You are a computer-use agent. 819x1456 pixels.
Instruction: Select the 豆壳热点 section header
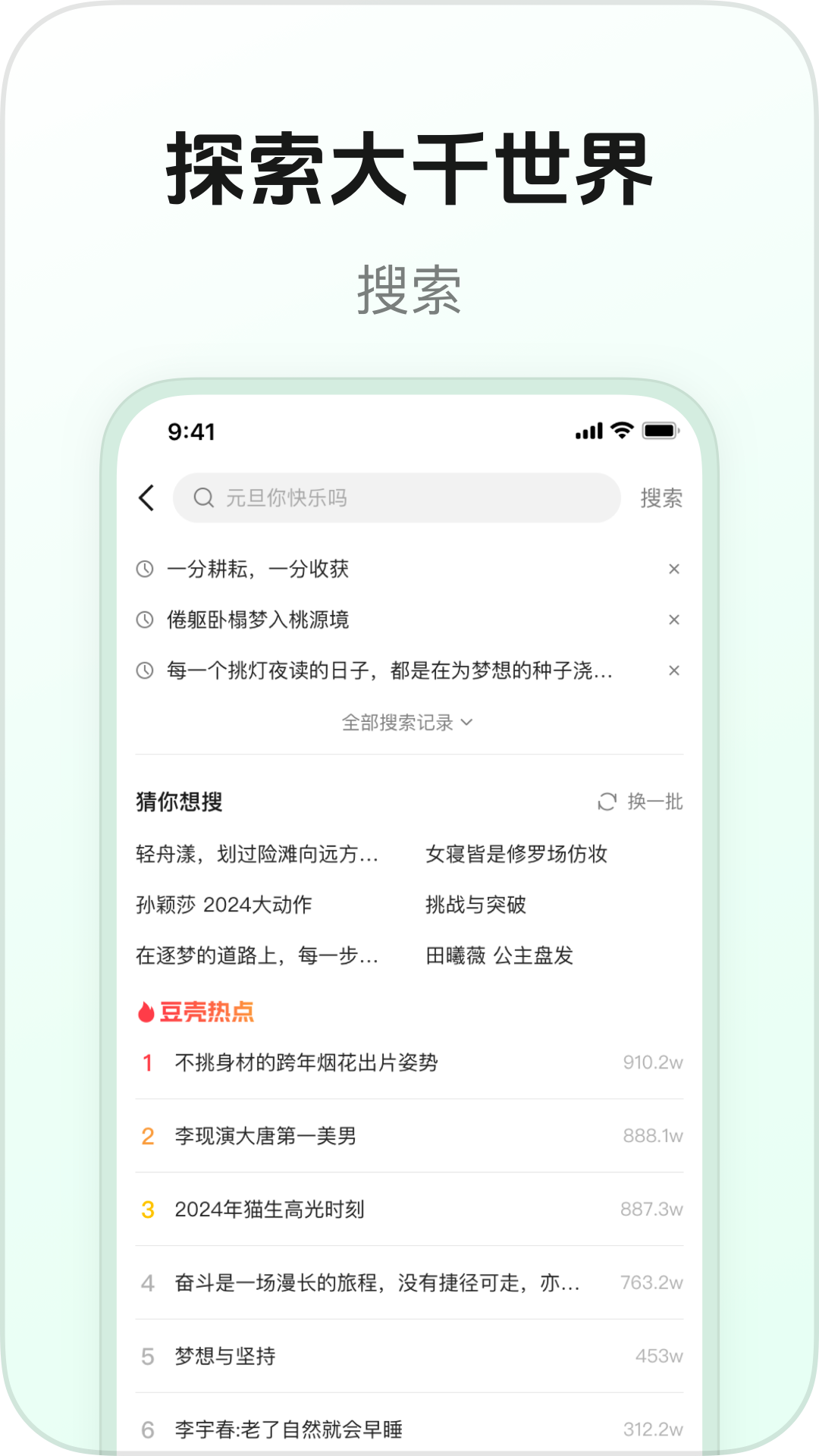(x=205, y=1011)
